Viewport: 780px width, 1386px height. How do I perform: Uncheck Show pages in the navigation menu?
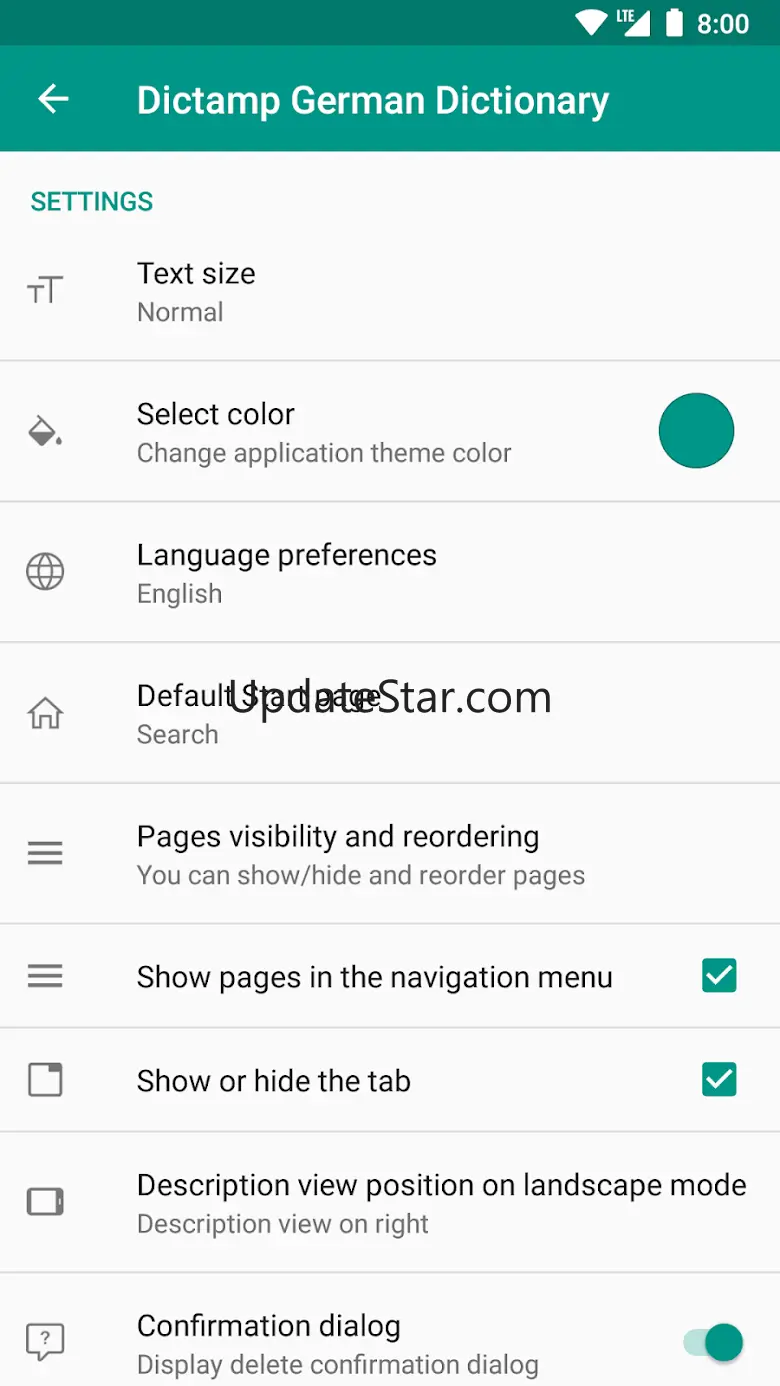[719, 975]
